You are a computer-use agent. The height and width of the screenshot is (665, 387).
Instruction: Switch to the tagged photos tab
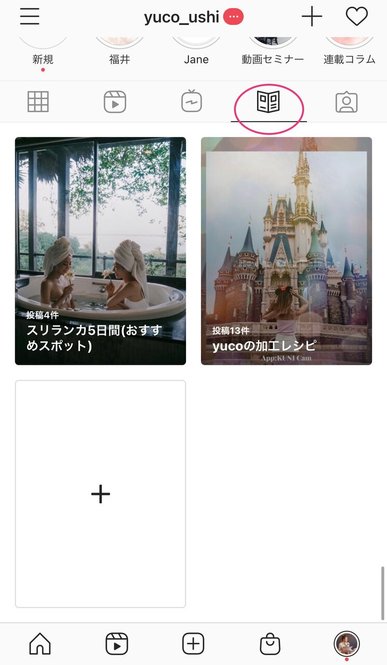346,102
